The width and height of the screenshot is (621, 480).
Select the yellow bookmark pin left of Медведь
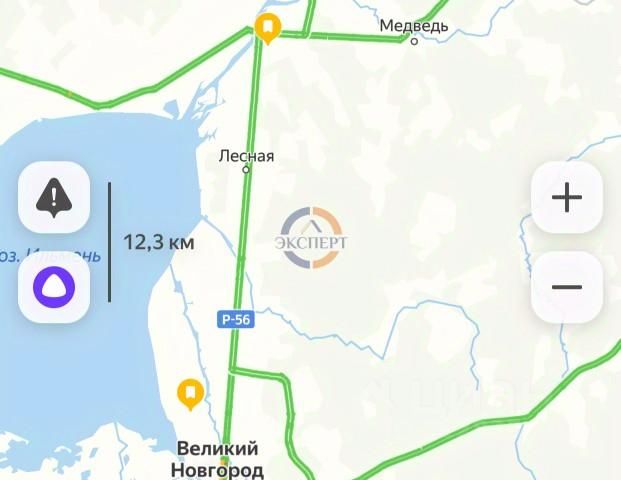tap(267, 28)
